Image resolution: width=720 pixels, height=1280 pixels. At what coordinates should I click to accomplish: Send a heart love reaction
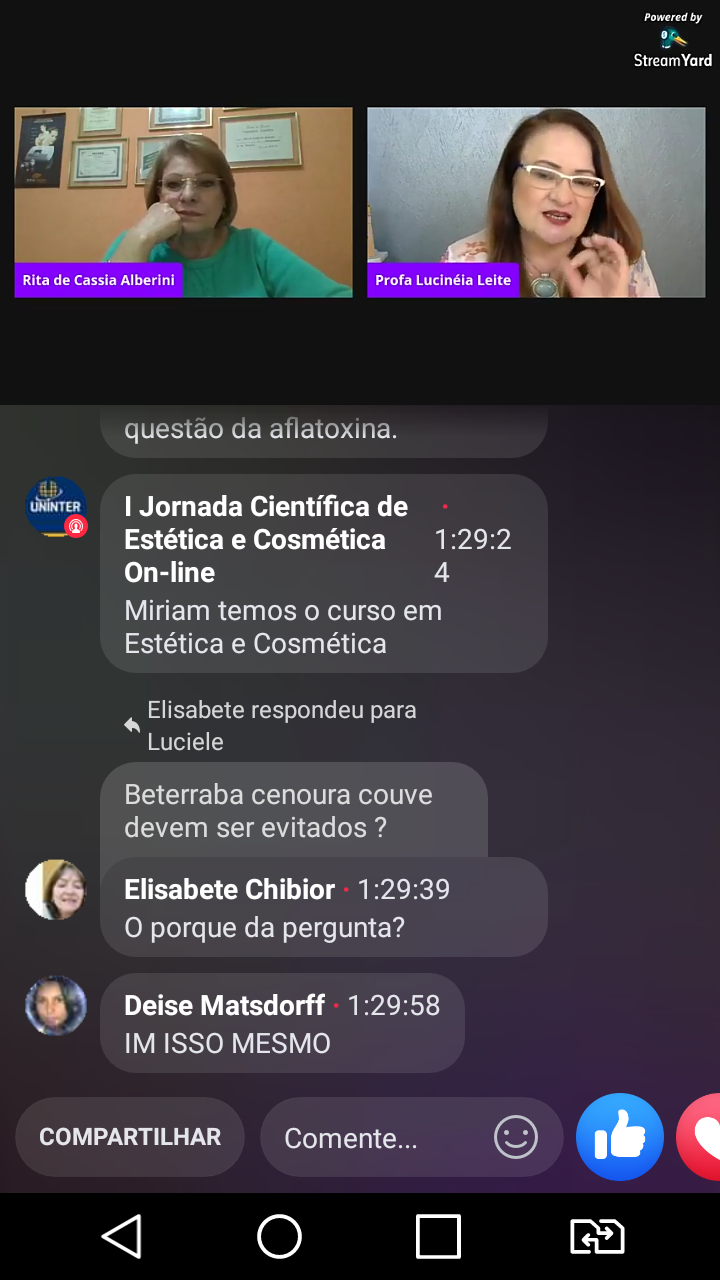pos(702,1137)
